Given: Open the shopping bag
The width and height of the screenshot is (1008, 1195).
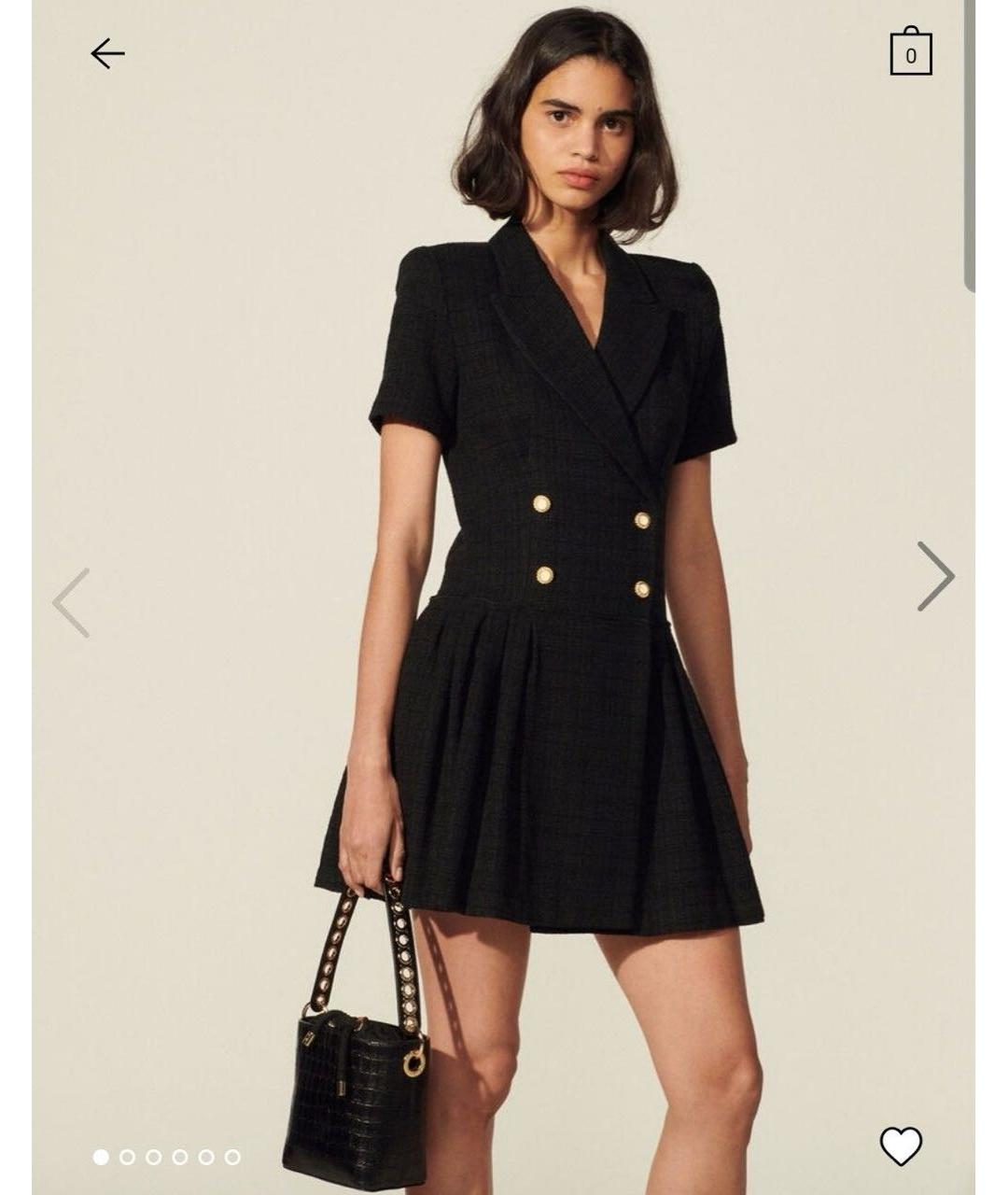Looking at the screenshot, I should click(910, 52).
